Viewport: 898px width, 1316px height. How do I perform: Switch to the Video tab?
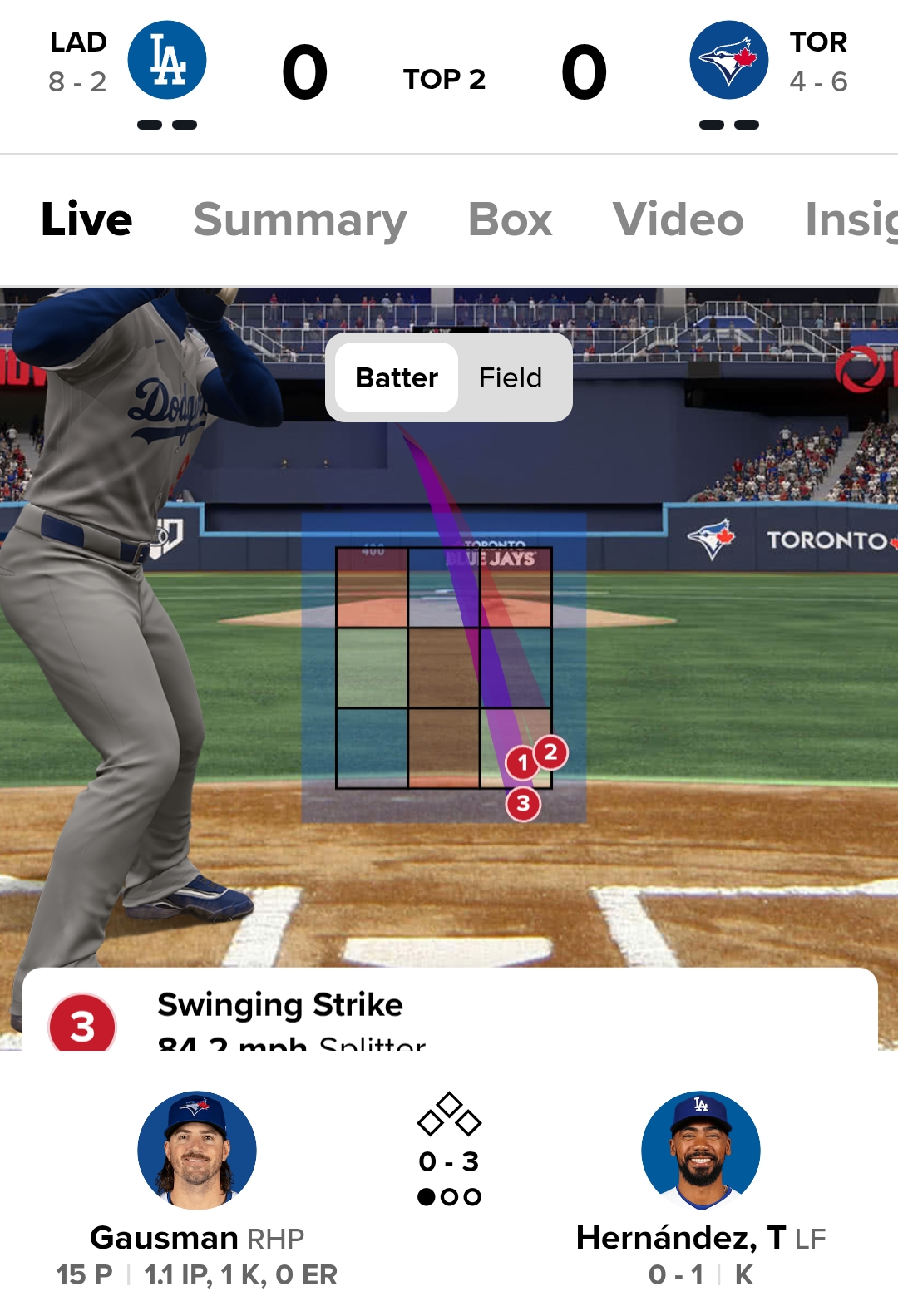click(678, 220)
